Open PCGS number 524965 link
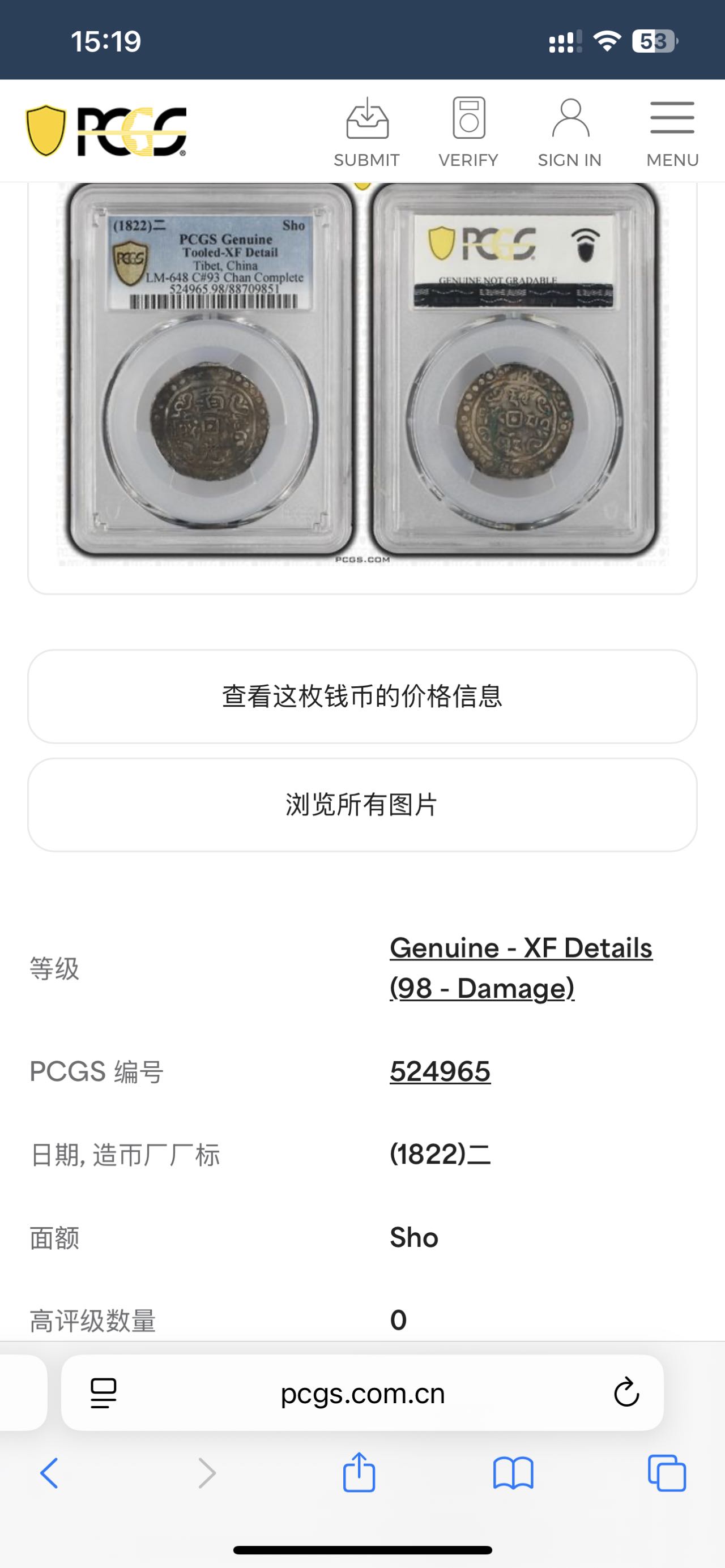Image resolution: width=725 pixels, height=1568 pixels. point(440,1071)
